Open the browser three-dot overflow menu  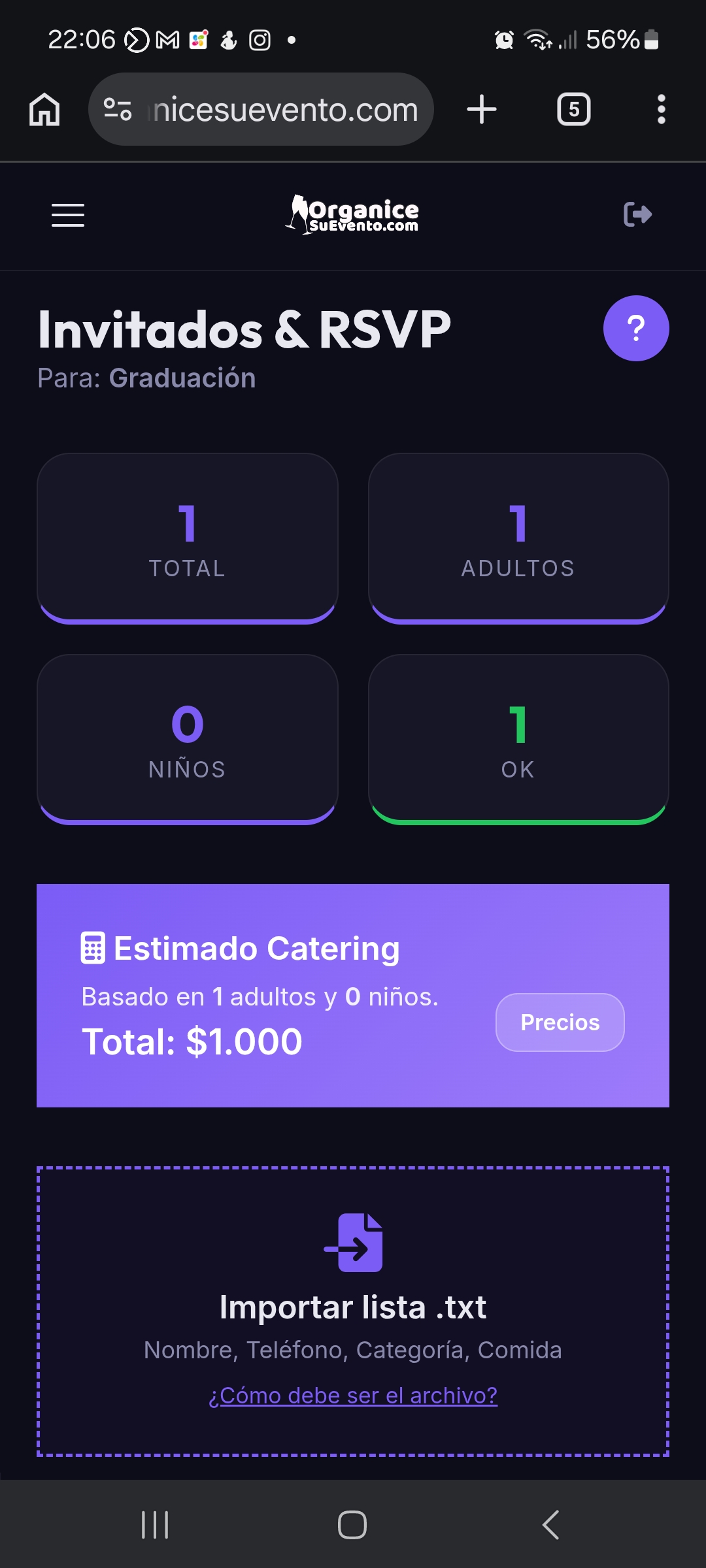(662, 109)
